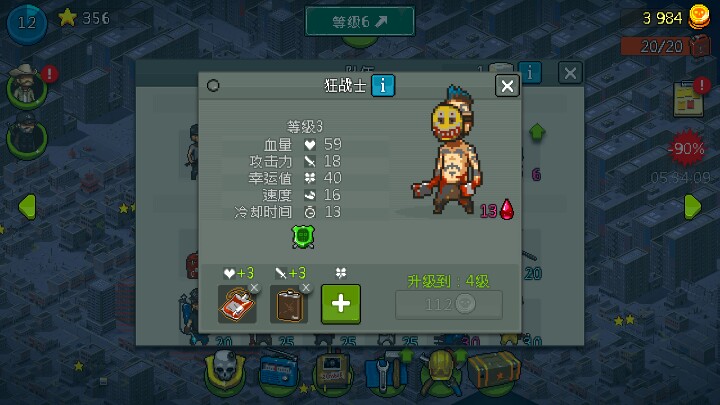Close the background team window

[570, 72]
